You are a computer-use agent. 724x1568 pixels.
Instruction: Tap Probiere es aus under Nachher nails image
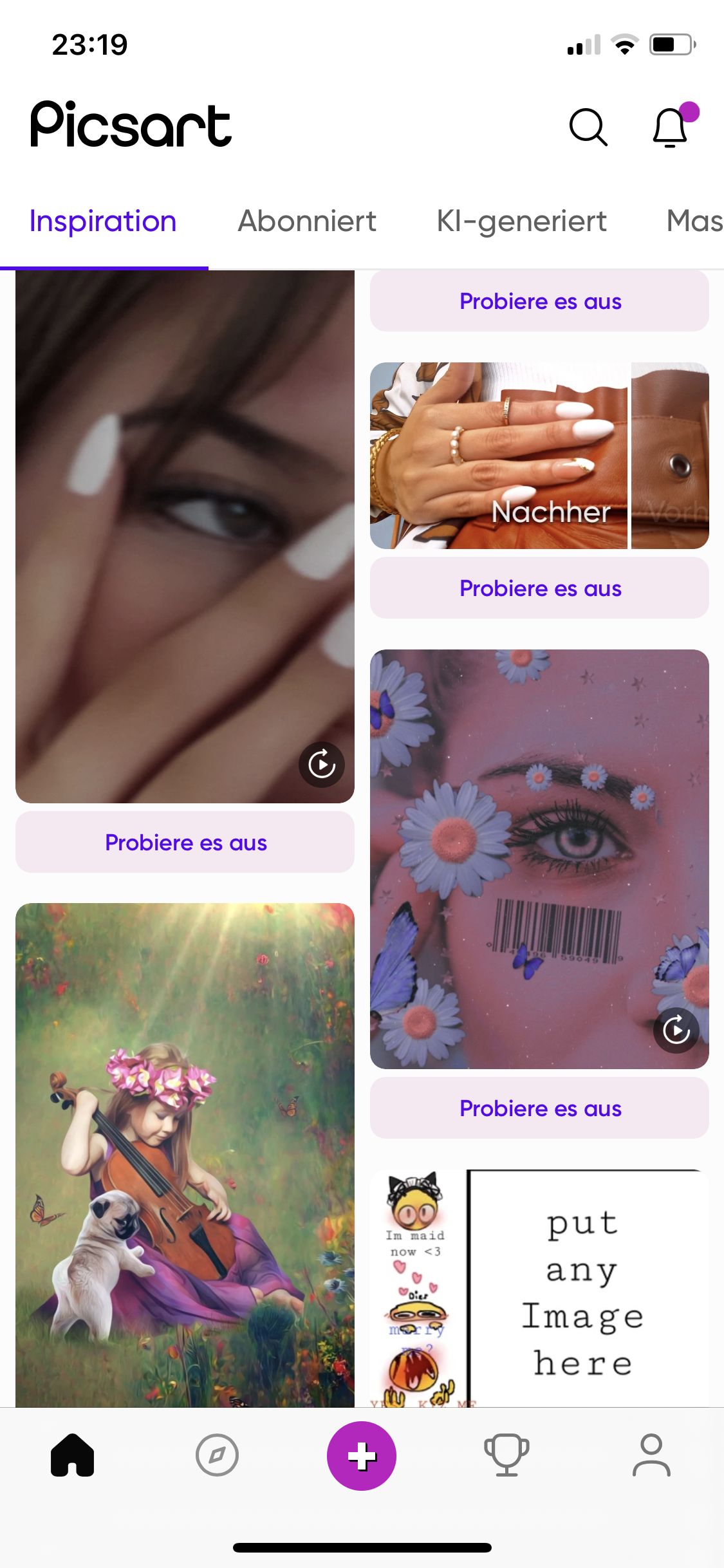(539, 588)
